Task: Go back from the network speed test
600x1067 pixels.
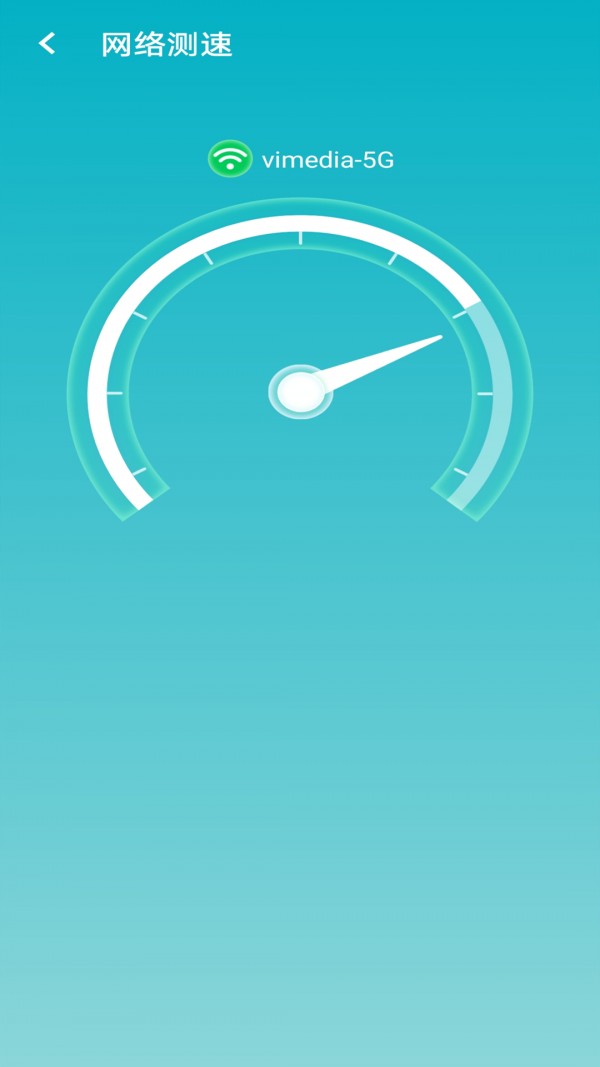Action: click(x=46, y=44)
